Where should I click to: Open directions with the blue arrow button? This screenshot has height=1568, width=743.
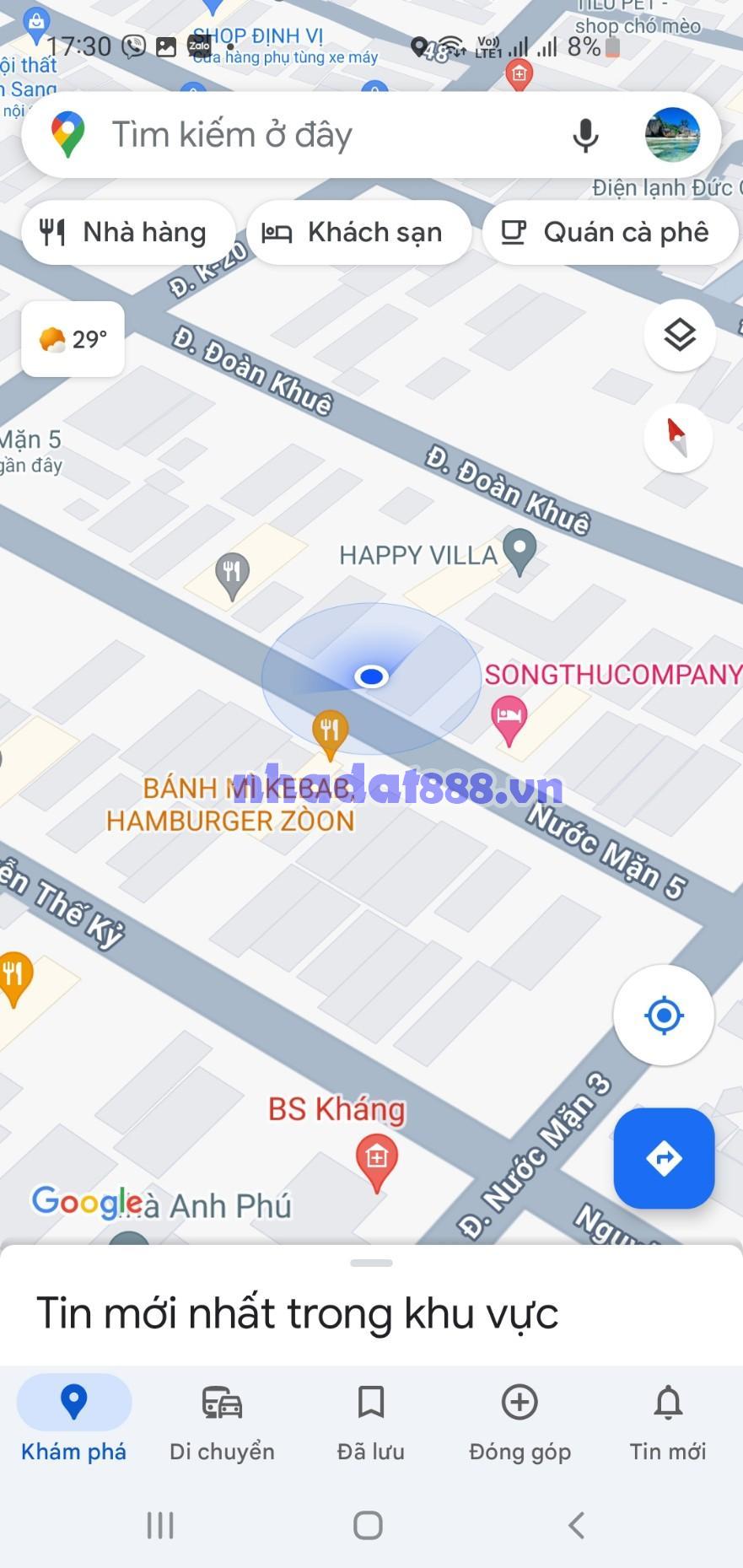point(664,1158)
